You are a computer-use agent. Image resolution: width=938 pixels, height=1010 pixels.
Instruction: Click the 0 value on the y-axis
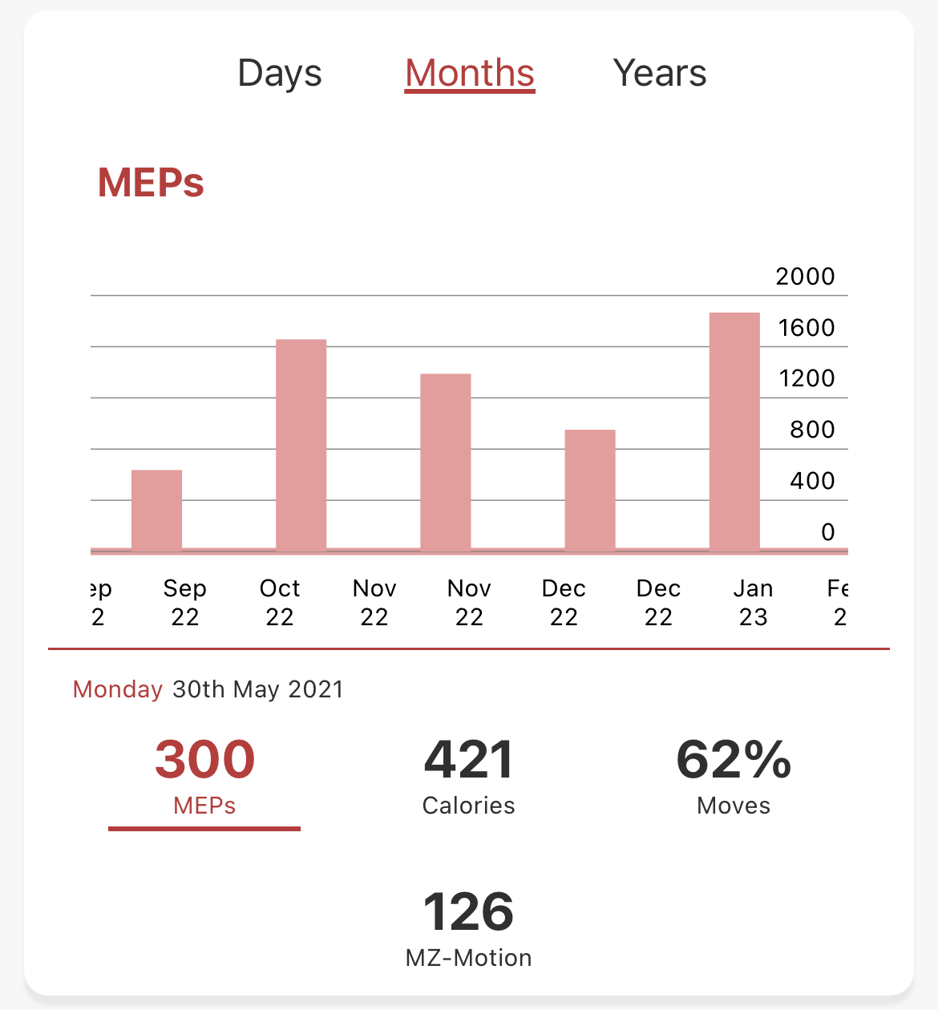pyautogui.click(x=827, y=532)
